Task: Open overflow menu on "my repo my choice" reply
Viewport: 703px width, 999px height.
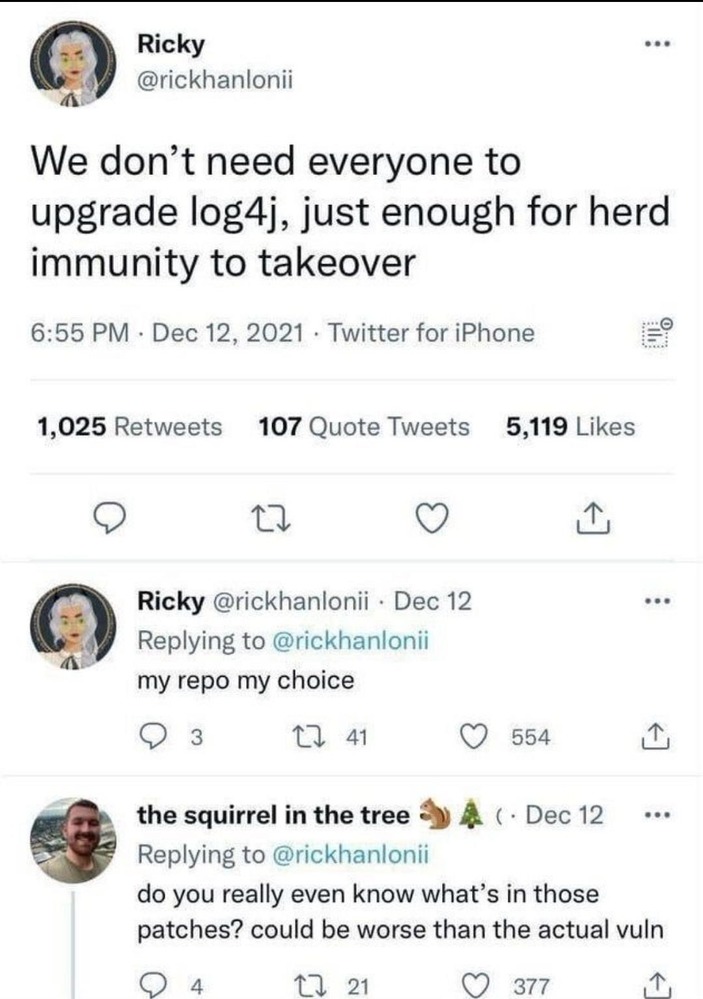Action: pos(656,603)
